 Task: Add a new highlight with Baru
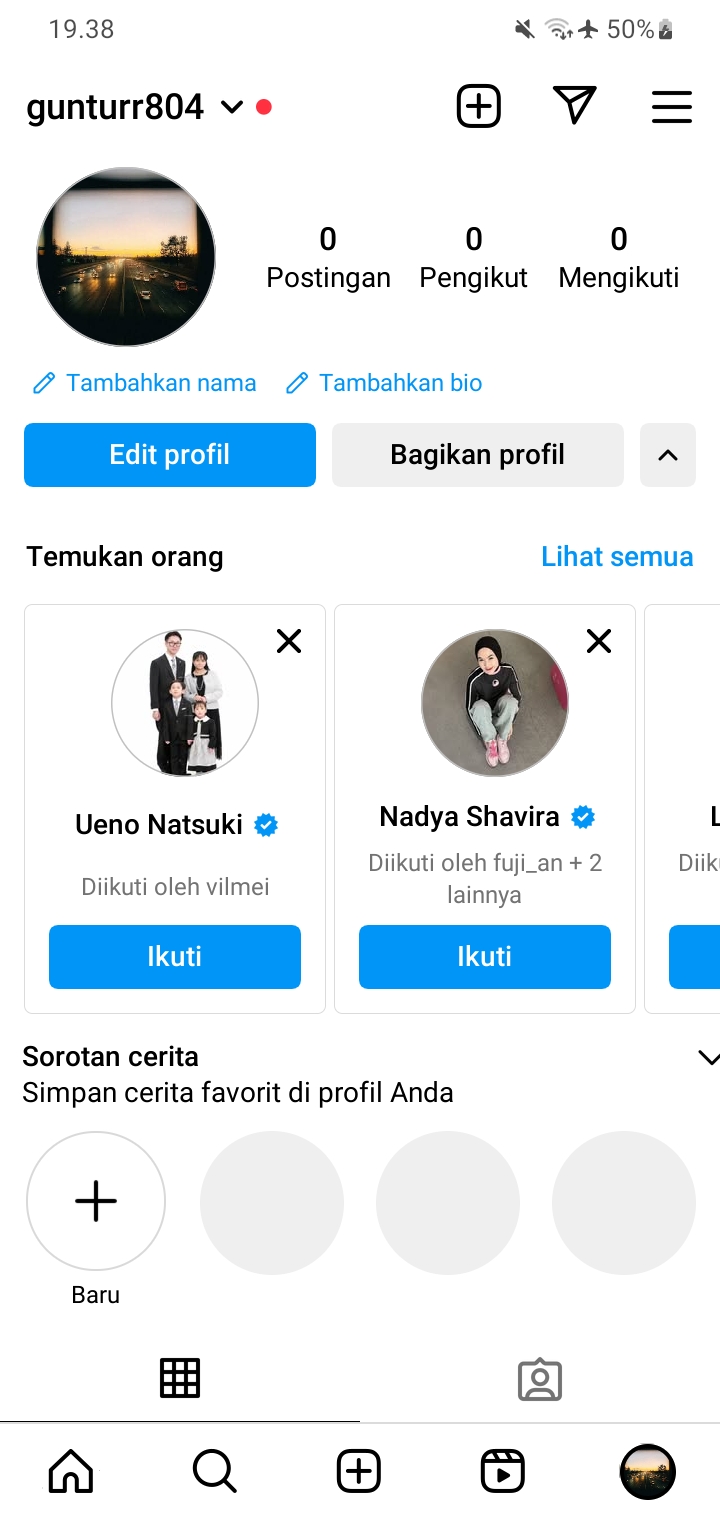[96, 1201]
